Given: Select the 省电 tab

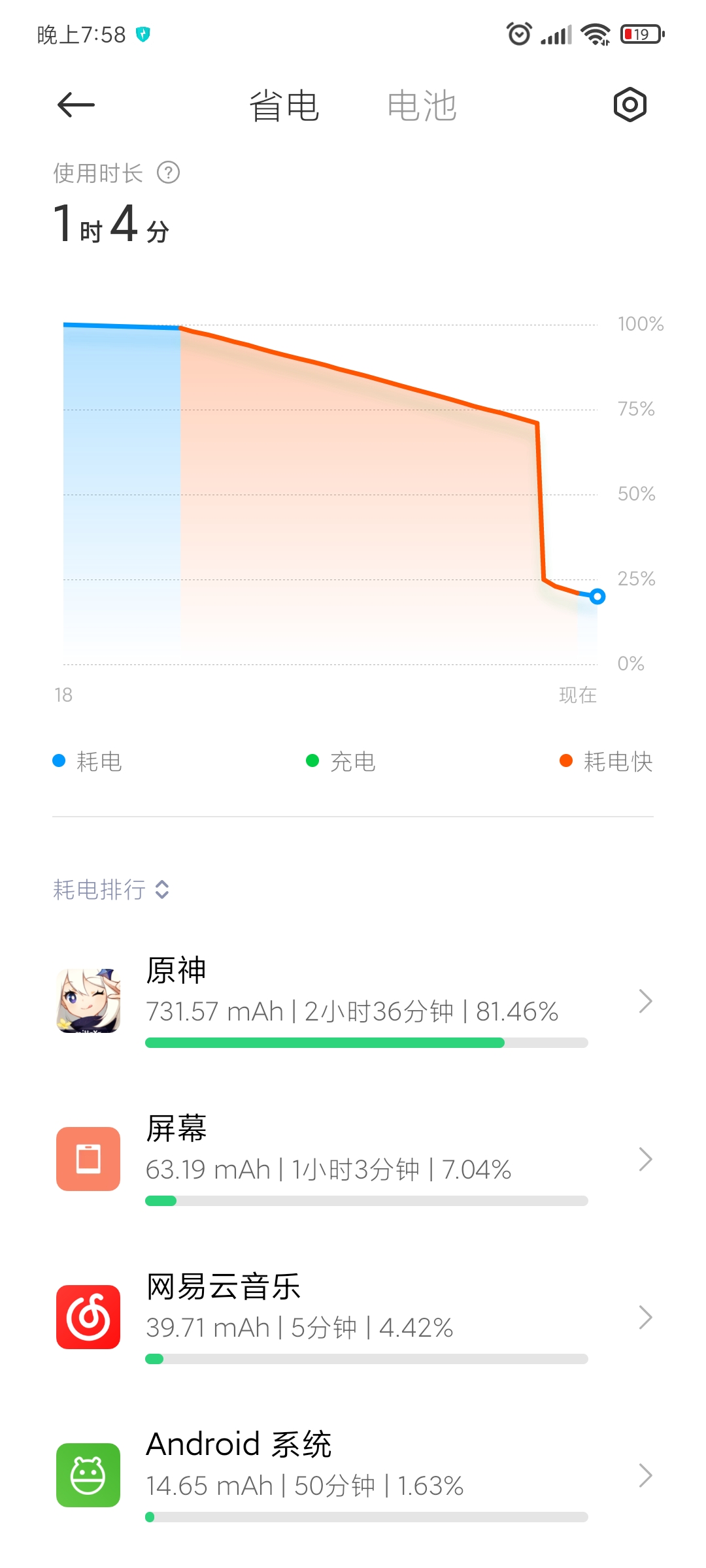Looking at the screenshot, I should 284,106.
